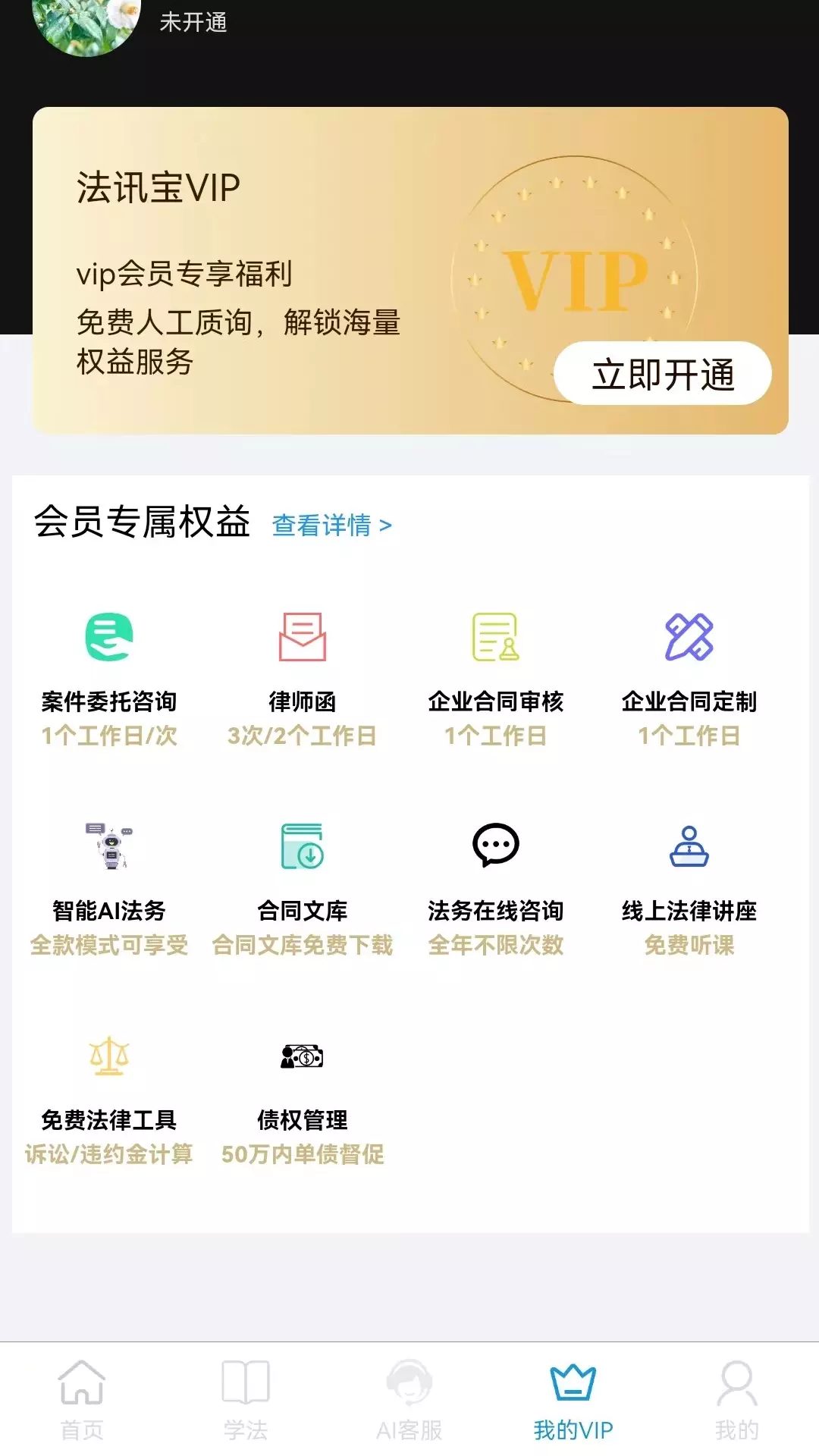Switch to the 学法 tab
Screen dimensions: 819x1456
click(x=246, y=1400)
